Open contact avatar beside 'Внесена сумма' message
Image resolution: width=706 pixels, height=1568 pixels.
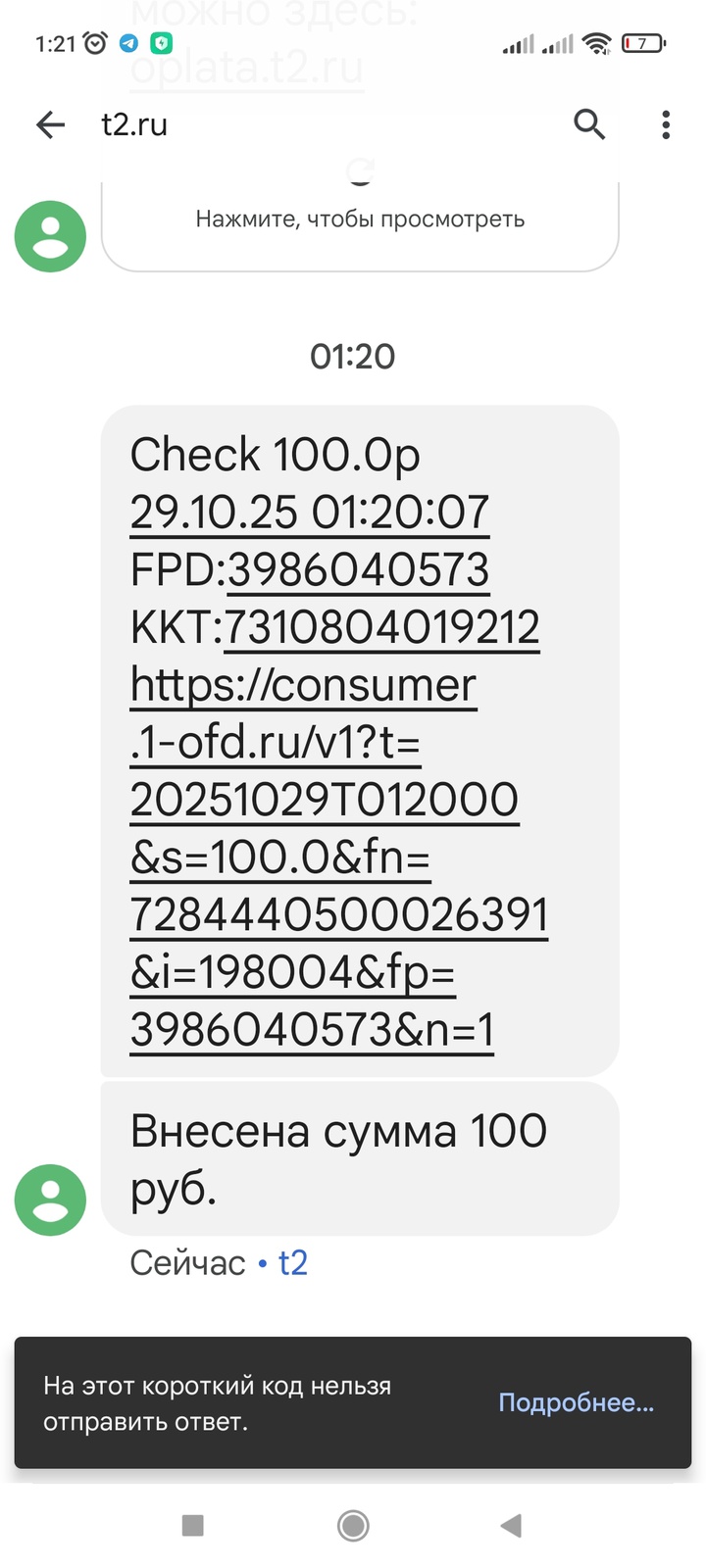pyautogui.click(x=50, y=1200)
